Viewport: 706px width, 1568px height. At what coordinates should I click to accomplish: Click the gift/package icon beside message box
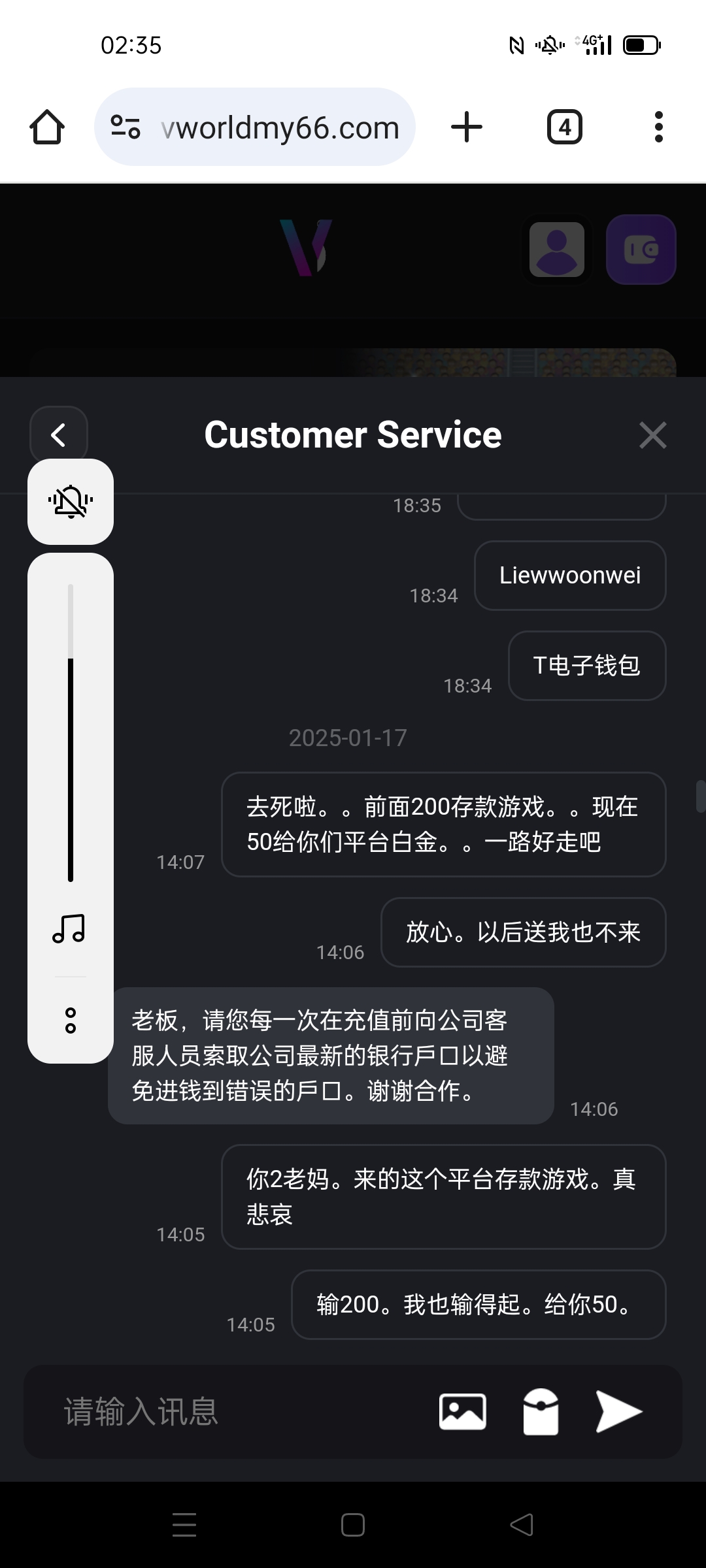tap(541, 1411)
